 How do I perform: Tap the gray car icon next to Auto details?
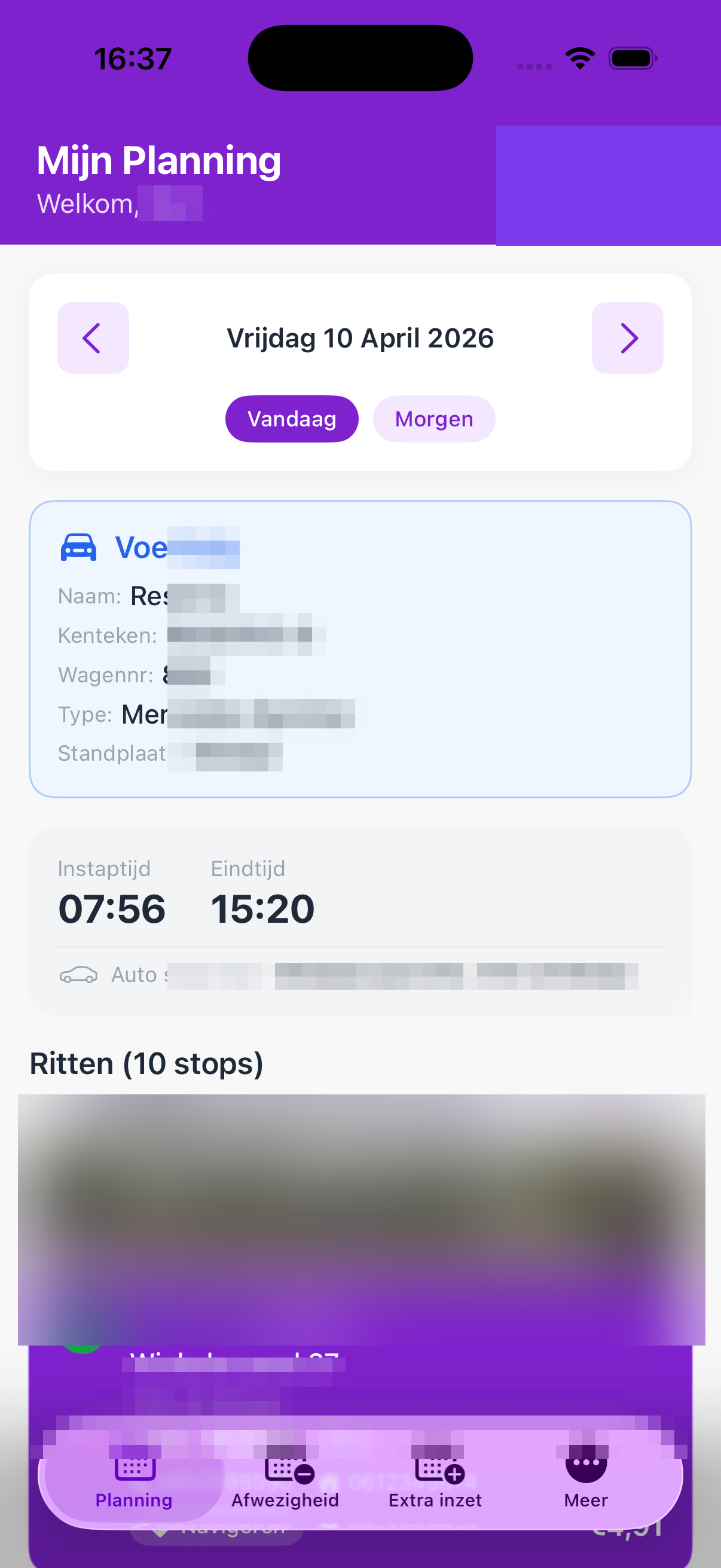click(x=80, y=974)
